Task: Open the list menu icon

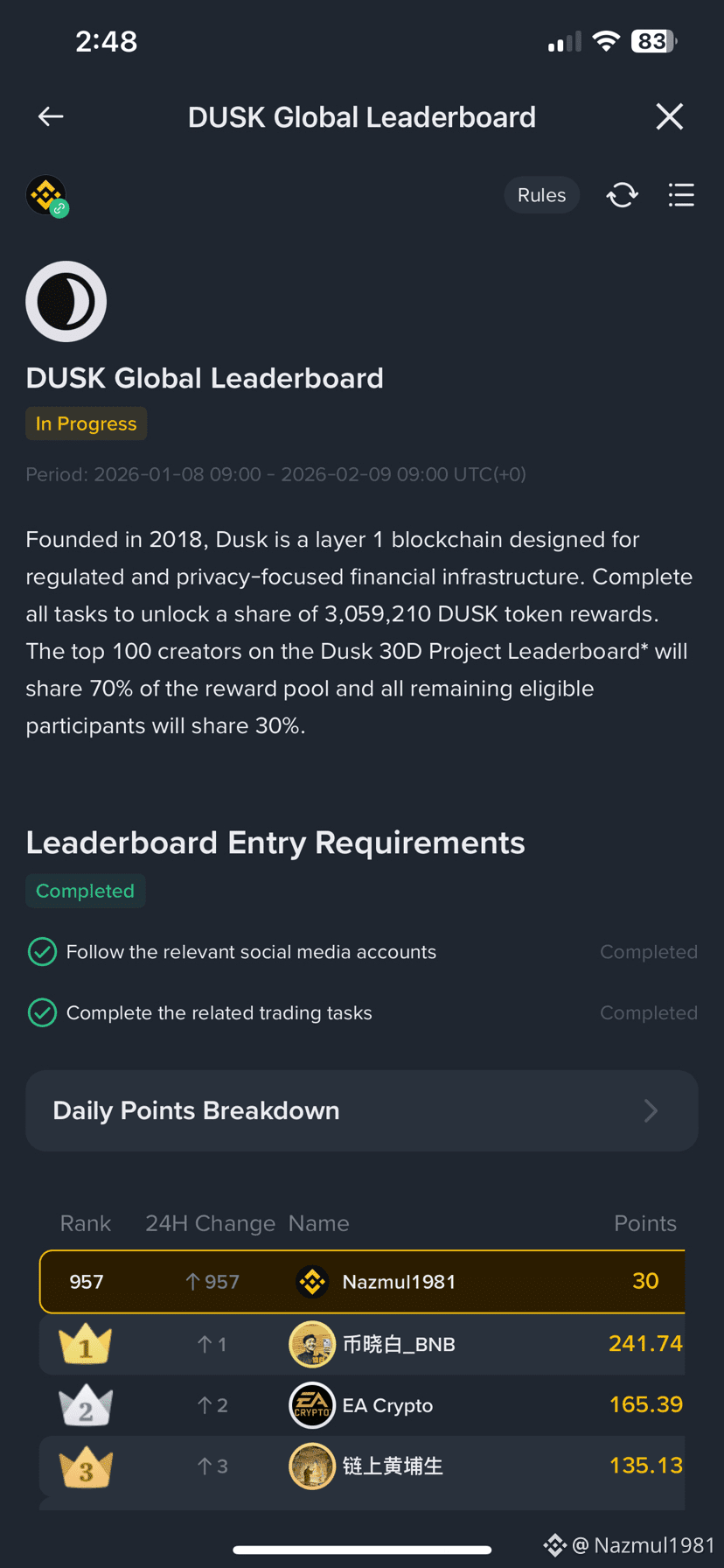Action: (681, 195)
